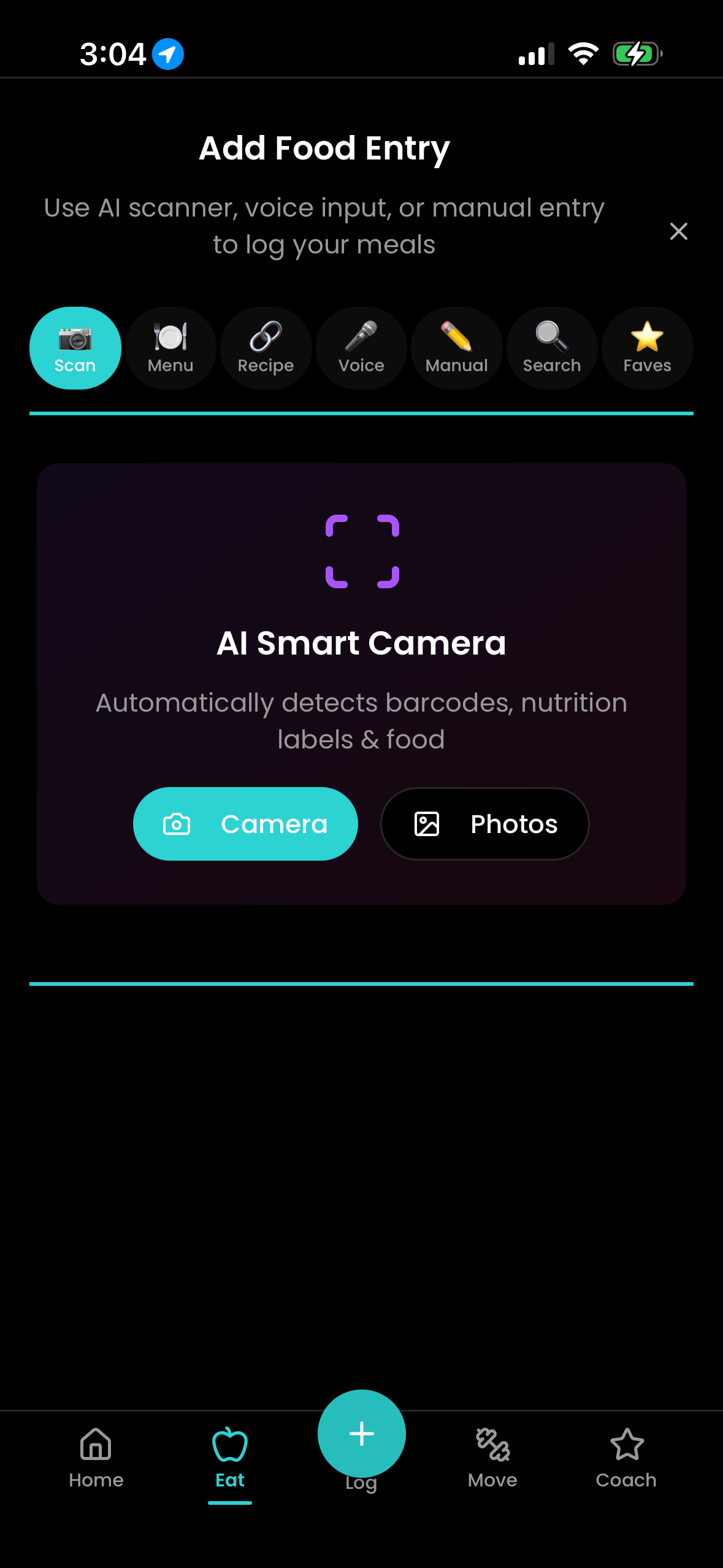723x1568 pixels.
Task: Open the Camera to scan food
Action: coord(245,824)
